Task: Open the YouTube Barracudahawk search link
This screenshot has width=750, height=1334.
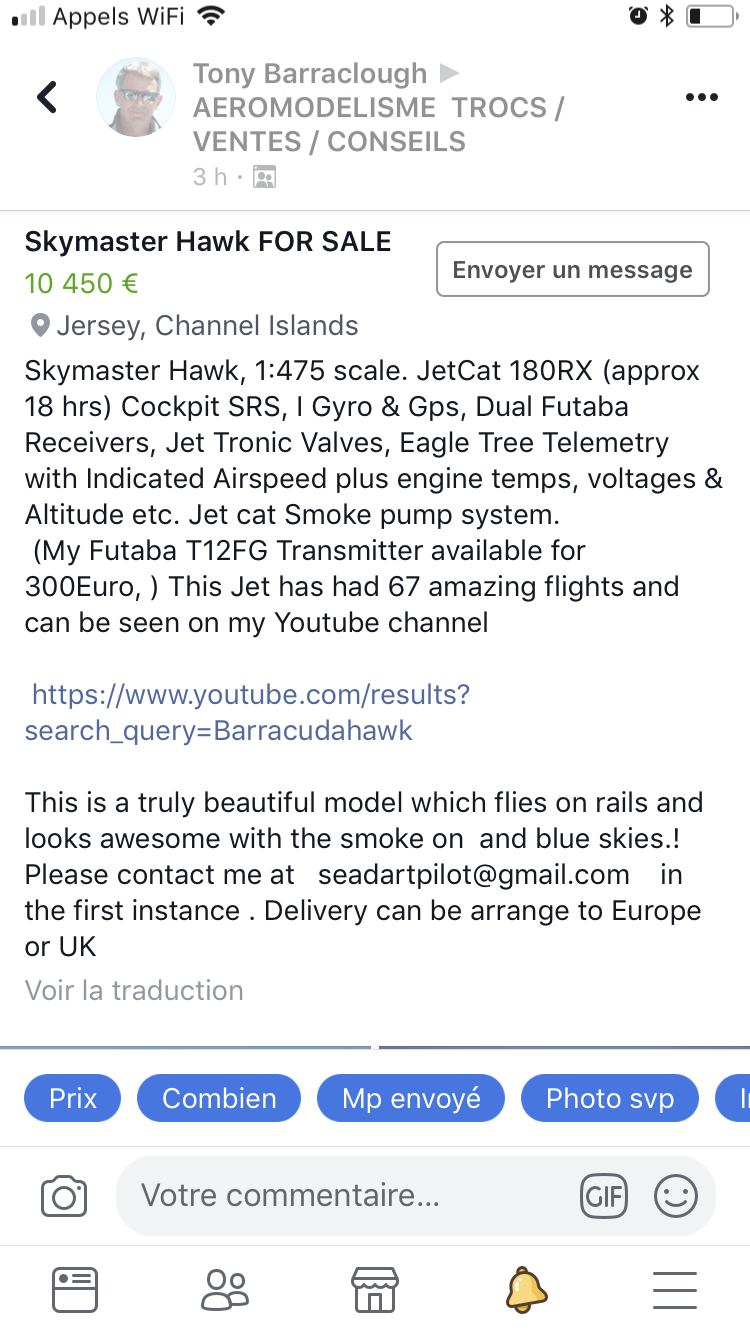Action: [x=250, y=712]
